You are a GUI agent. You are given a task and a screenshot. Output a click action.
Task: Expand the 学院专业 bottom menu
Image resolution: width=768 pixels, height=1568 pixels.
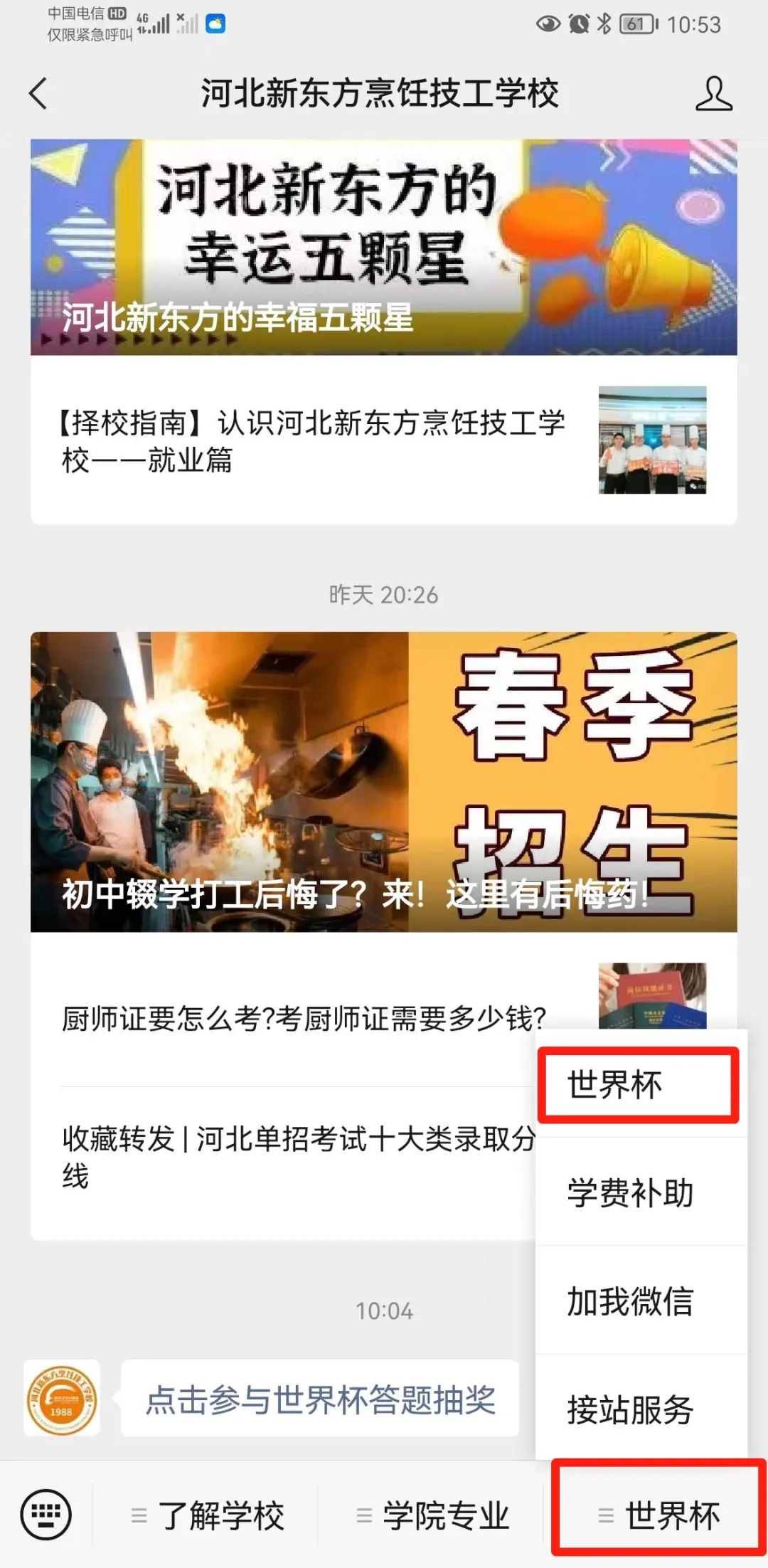432,1515
